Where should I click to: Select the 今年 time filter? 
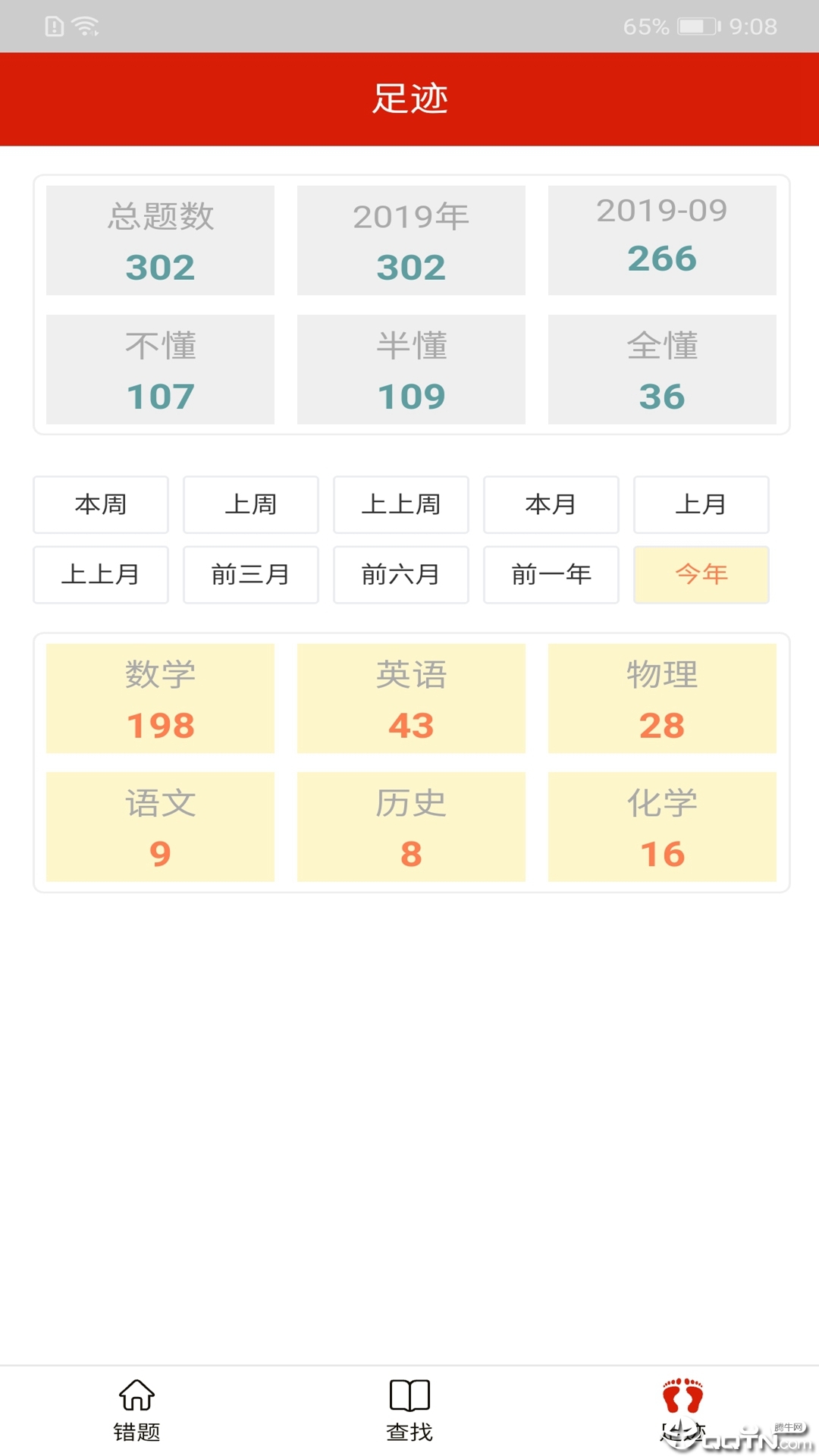pos(700,574)
